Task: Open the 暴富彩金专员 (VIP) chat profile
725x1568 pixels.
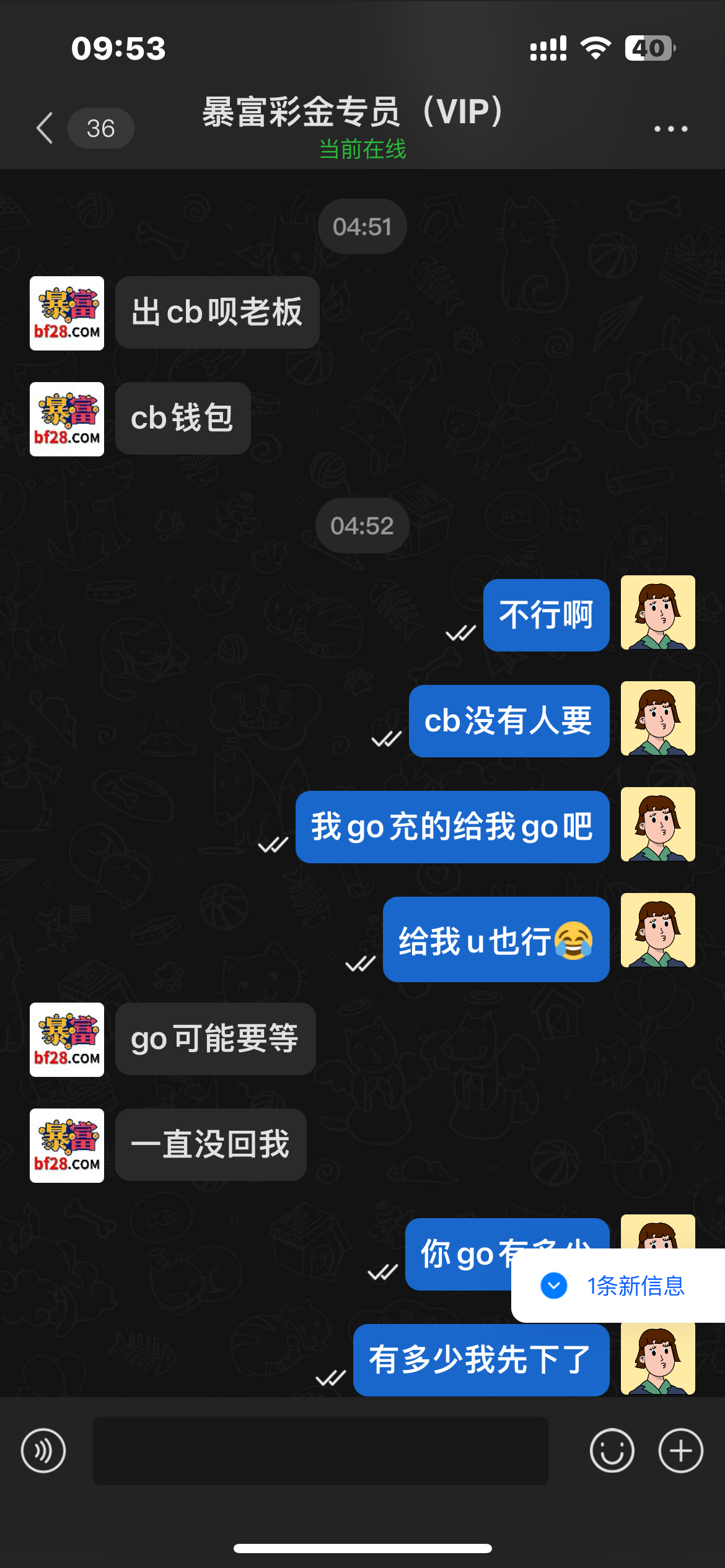Action: [x=353, y=113]
